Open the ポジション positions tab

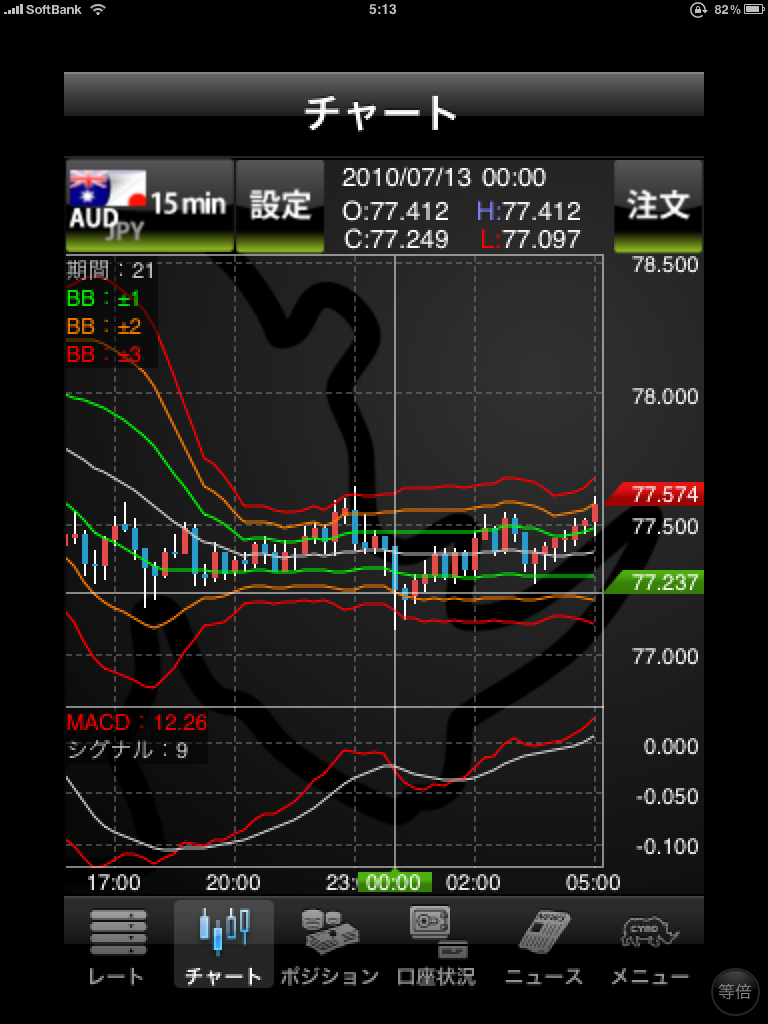pyautogui.click(x=330, y=945)
